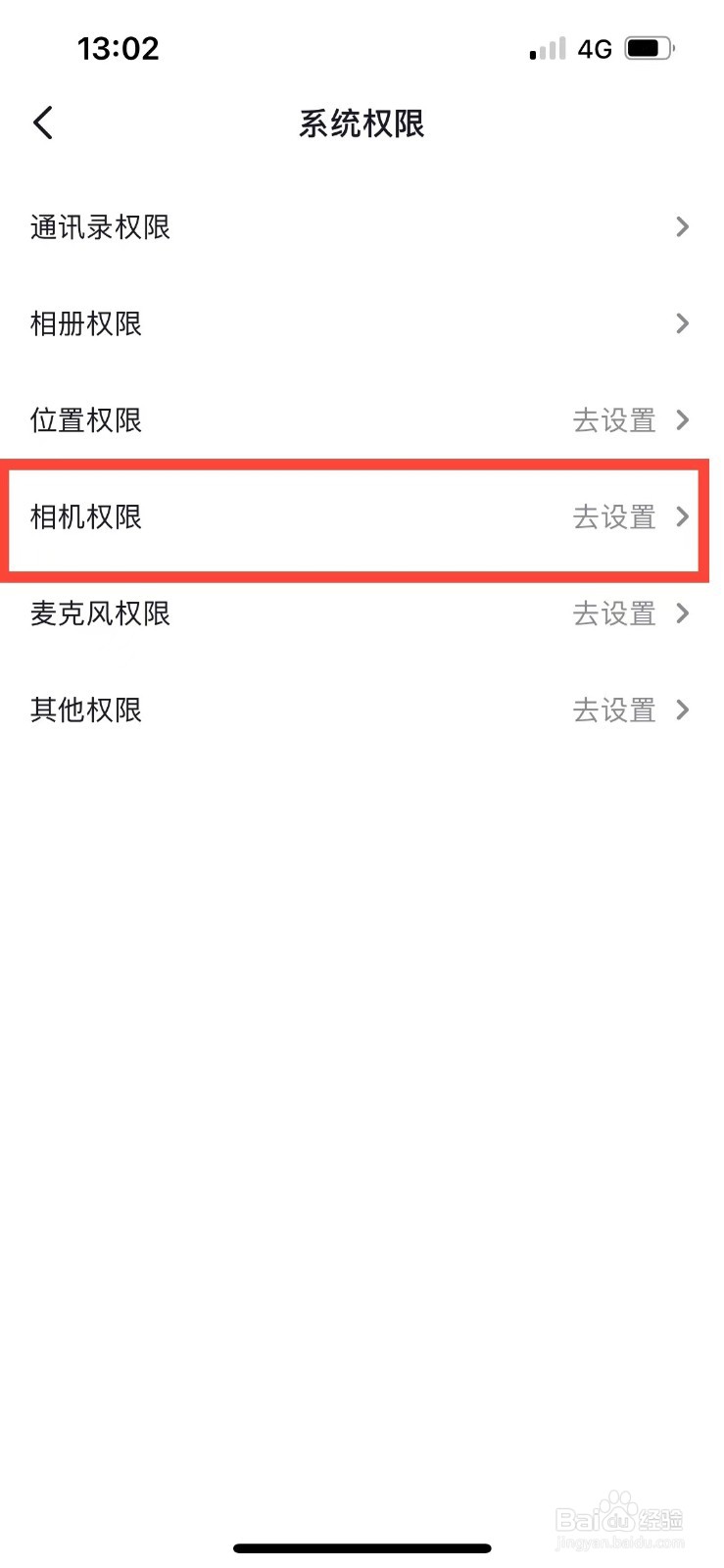
Task: Expand the 位置权限 settings row
Action: click(362, 419)
